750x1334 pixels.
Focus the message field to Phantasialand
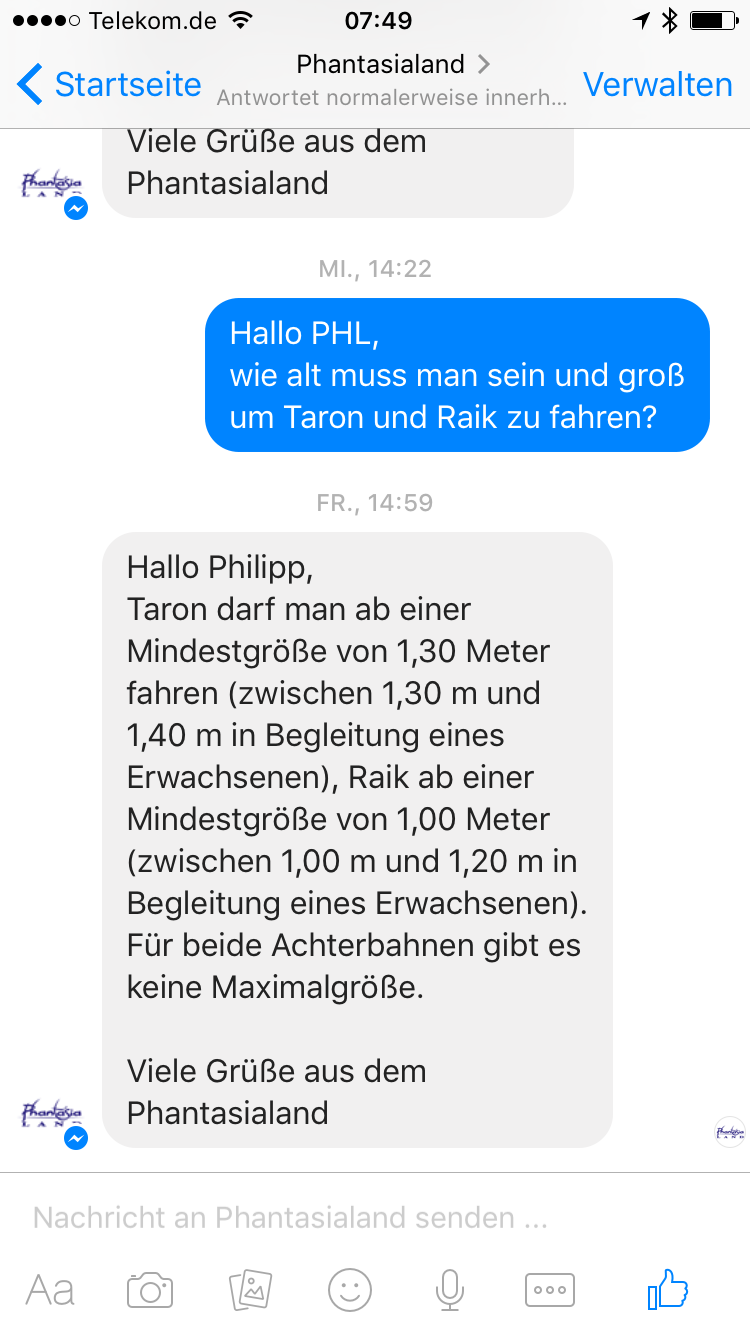(375, 1217)
